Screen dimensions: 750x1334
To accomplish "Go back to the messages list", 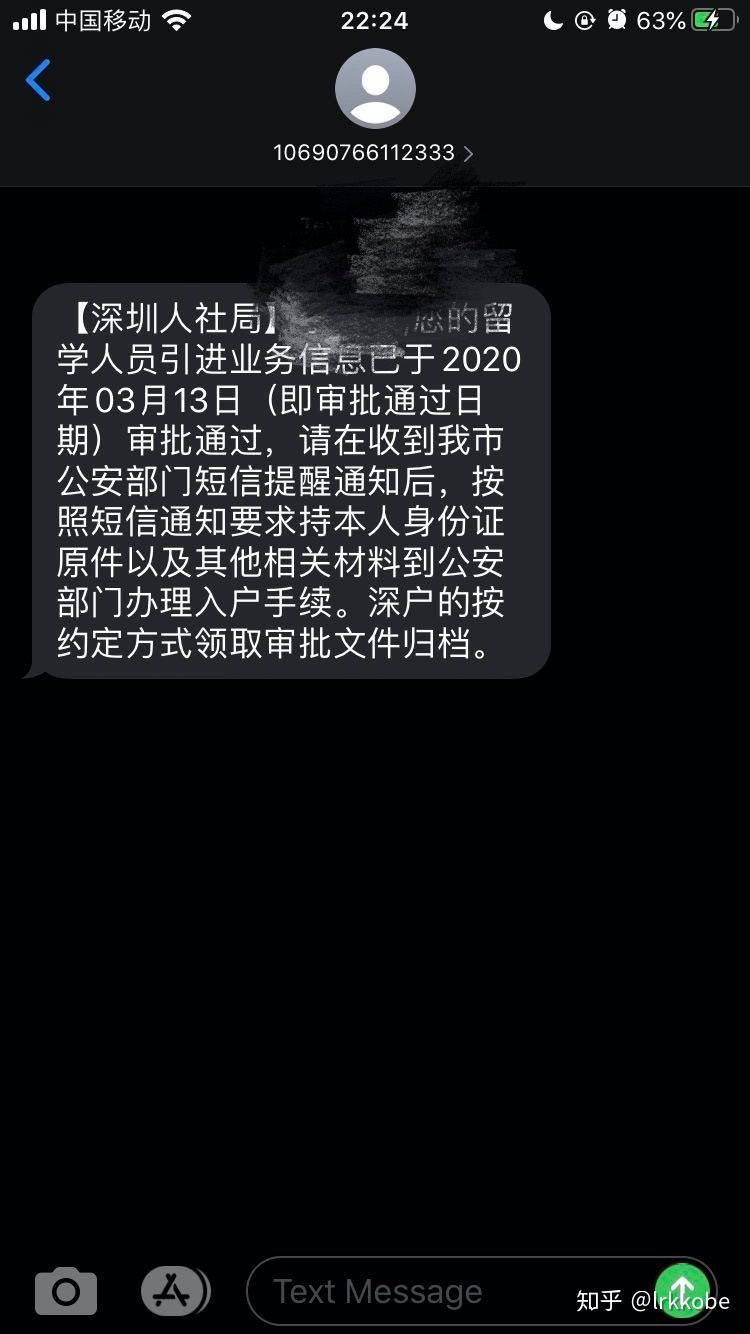I will 38,81.
